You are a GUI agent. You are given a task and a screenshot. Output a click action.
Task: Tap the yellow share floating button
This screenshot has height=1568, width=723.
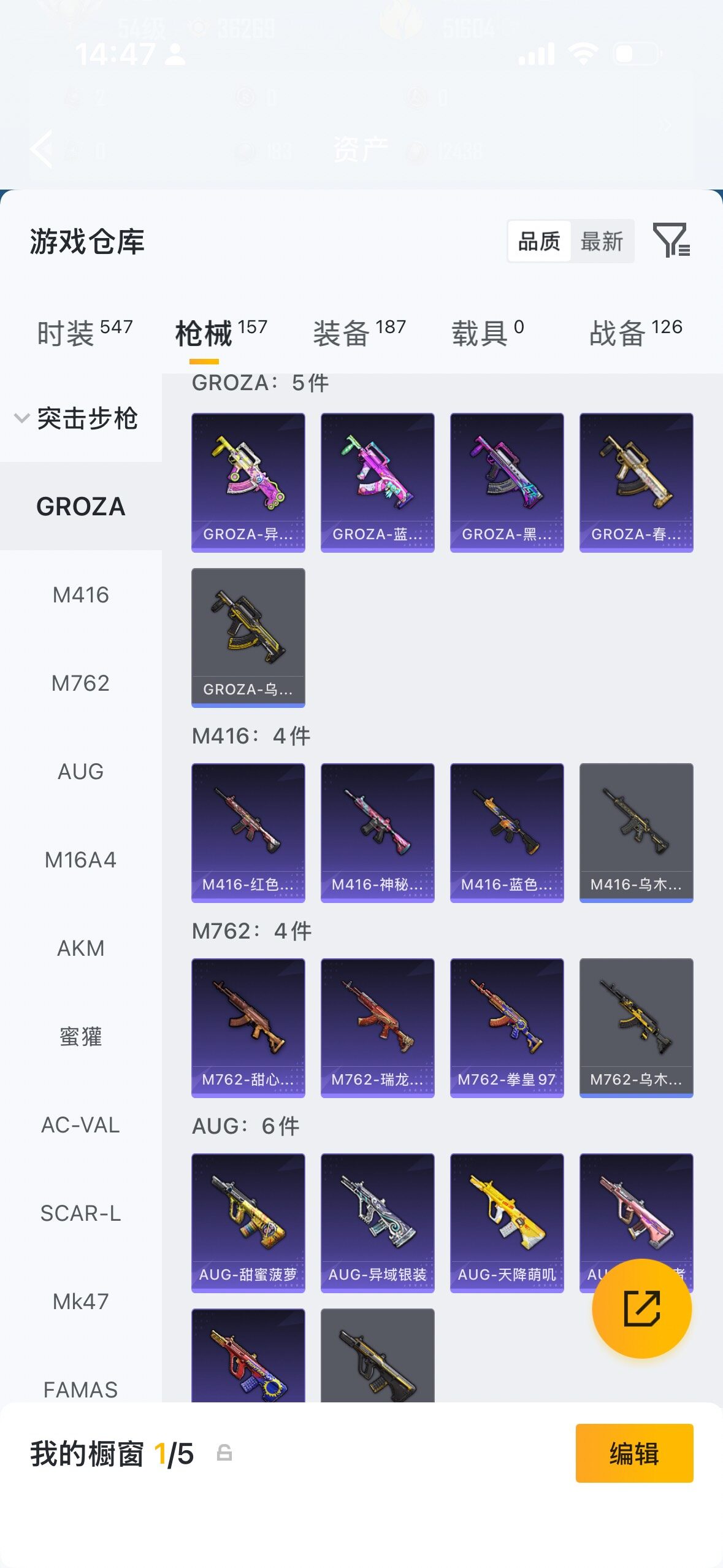click(x=641, y=1308)
